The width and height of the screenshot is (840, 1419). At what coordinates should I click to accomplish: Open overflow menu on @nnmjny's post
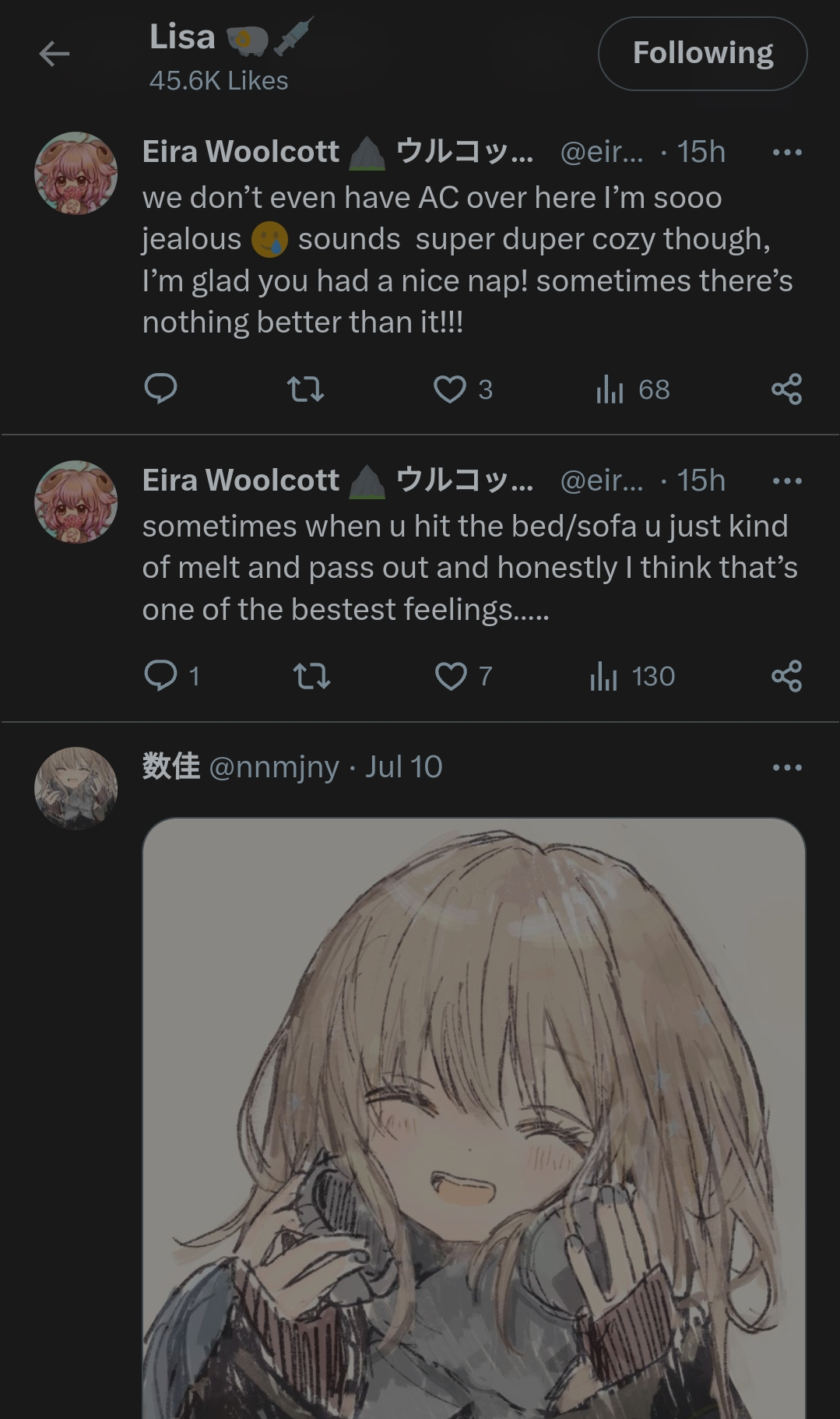pos(786,768)
